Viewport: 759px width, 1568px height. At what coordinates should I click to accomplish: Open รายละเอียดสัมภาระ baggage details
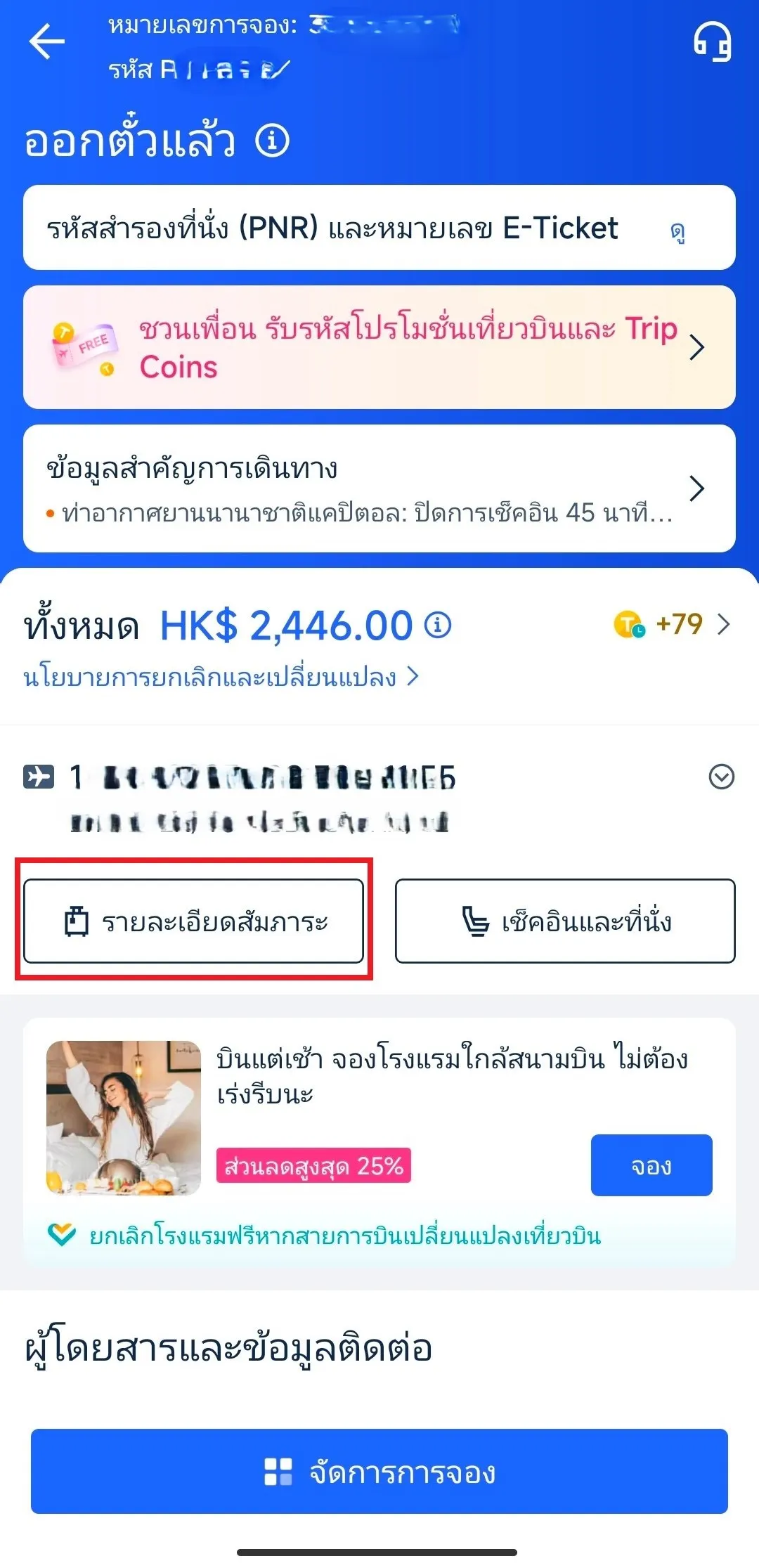195,921
